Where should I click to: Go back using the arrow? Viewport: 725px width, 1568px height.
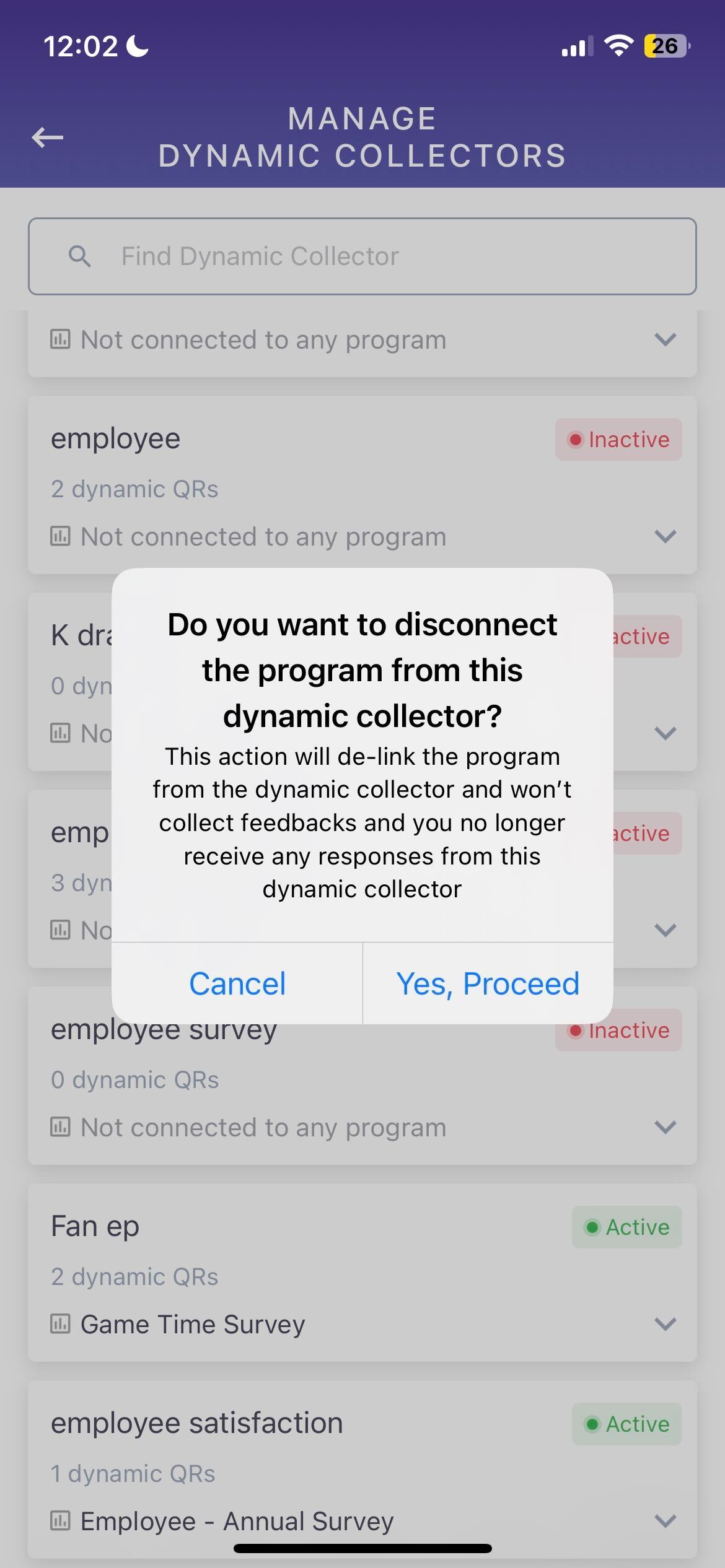[x=48, y=137]
